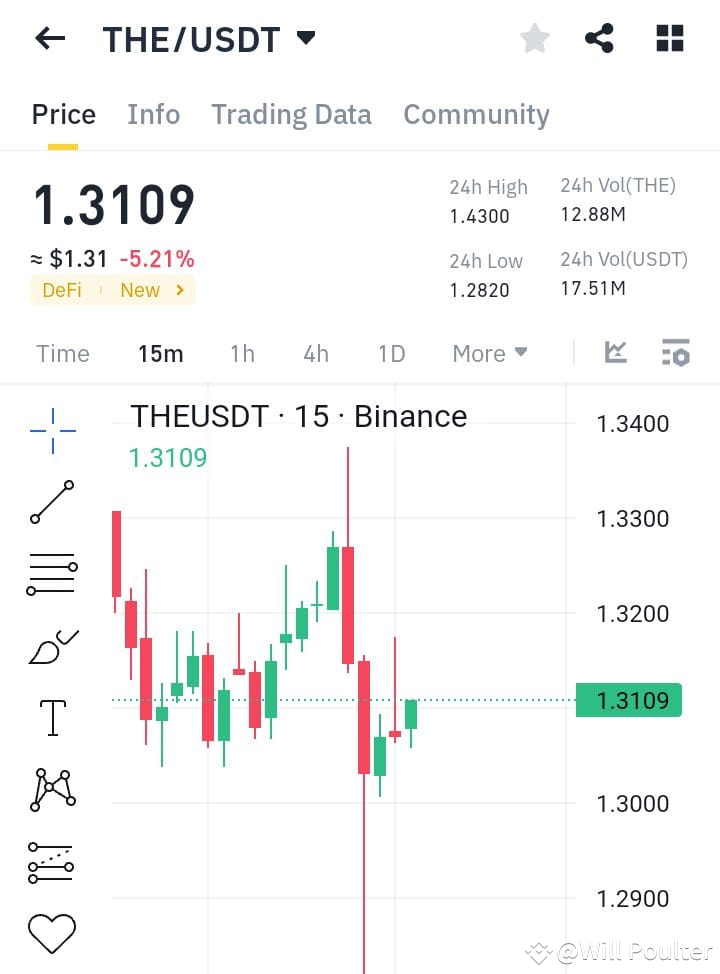Open the XABCD pattern tool
720x974 pixels.
coord(52,789)
